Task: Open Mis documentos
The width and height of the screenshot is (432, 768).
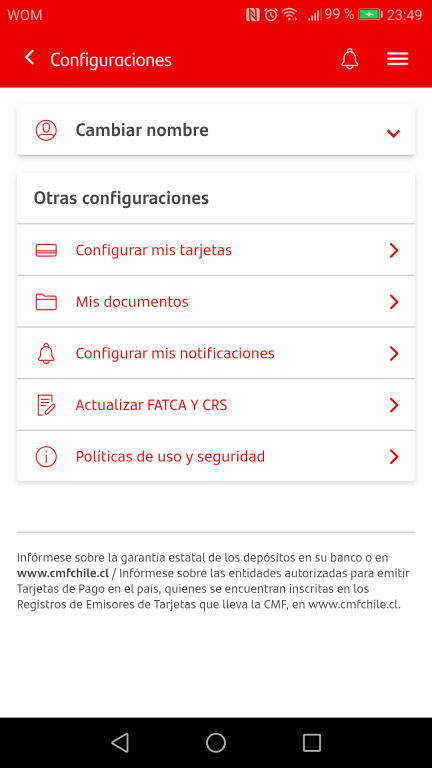Action: 216,302
